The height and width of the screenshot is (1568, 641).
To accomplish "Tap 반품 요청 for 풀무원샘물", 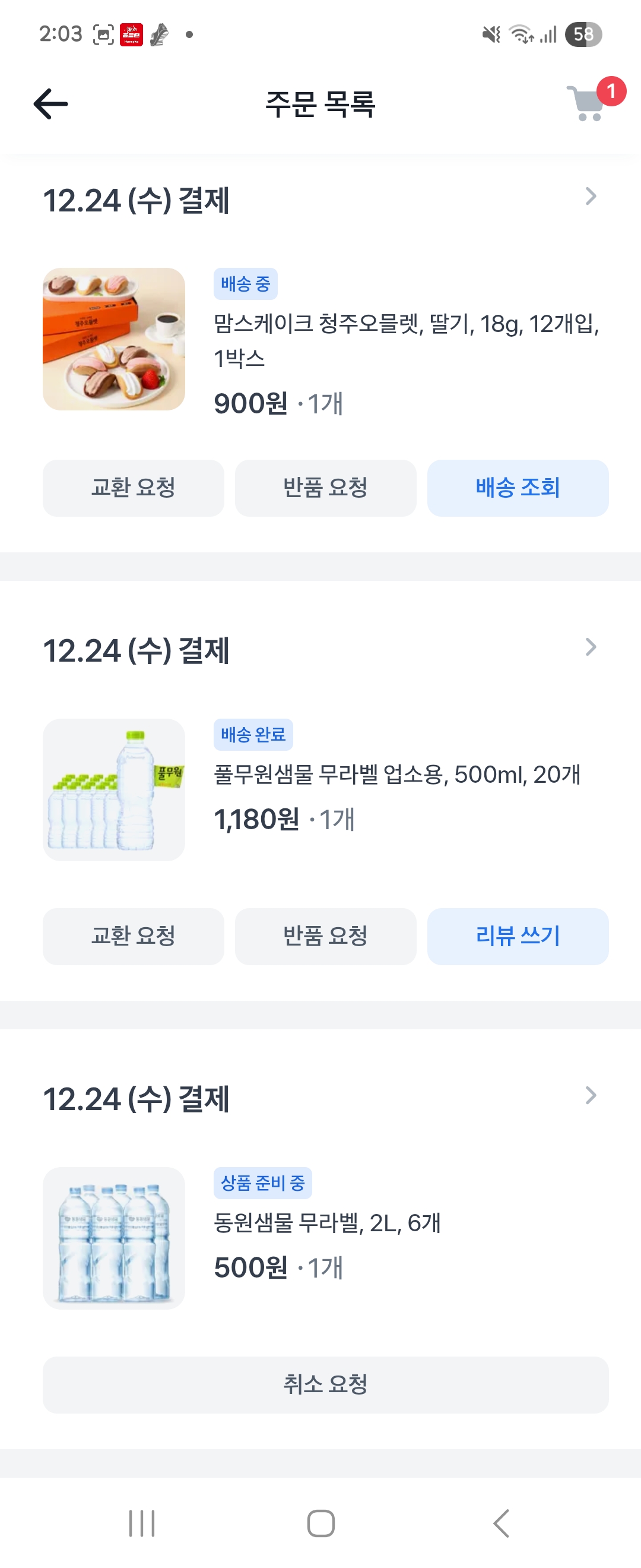I will pyautogui.click(x=325, y=936).
